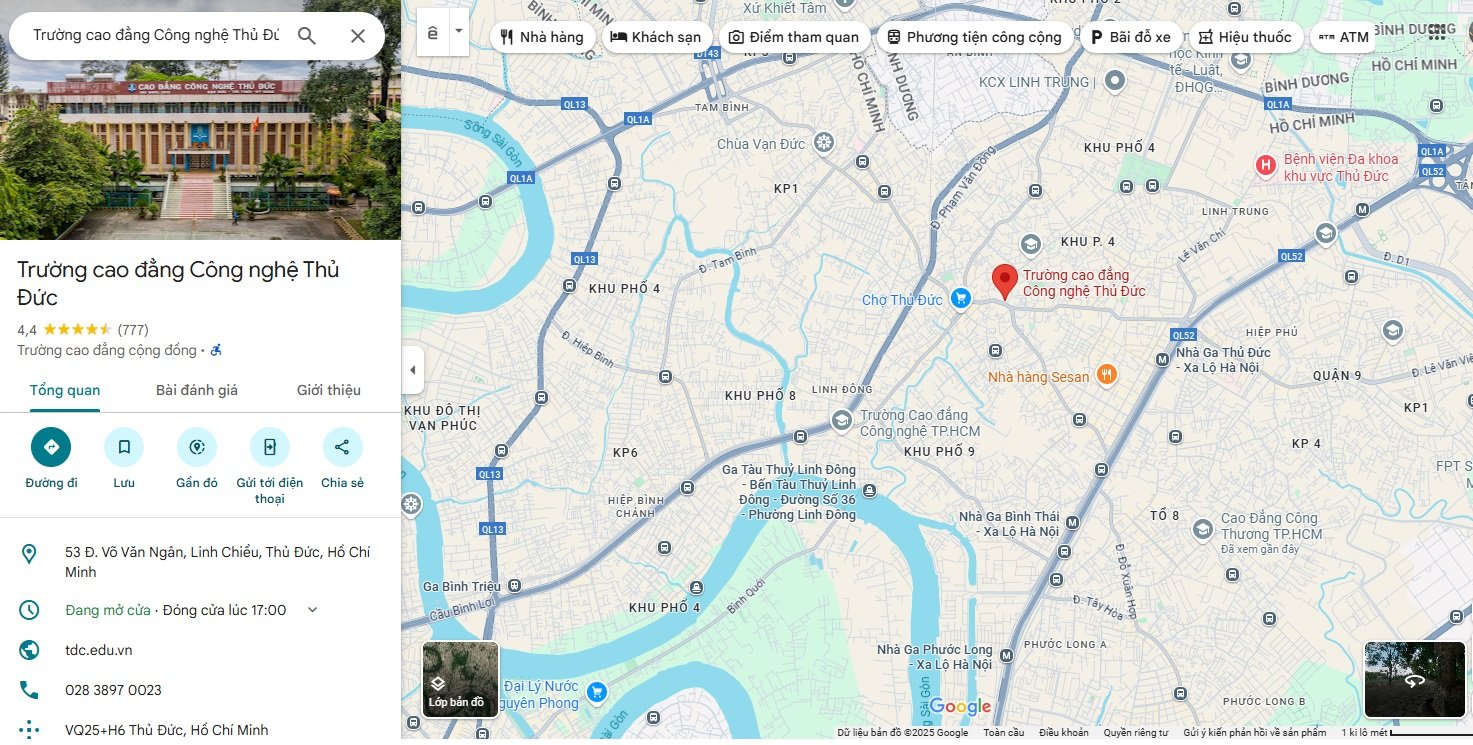
Task: Switch to the Giới thiệu tab
Action: (x=328, y=390)
